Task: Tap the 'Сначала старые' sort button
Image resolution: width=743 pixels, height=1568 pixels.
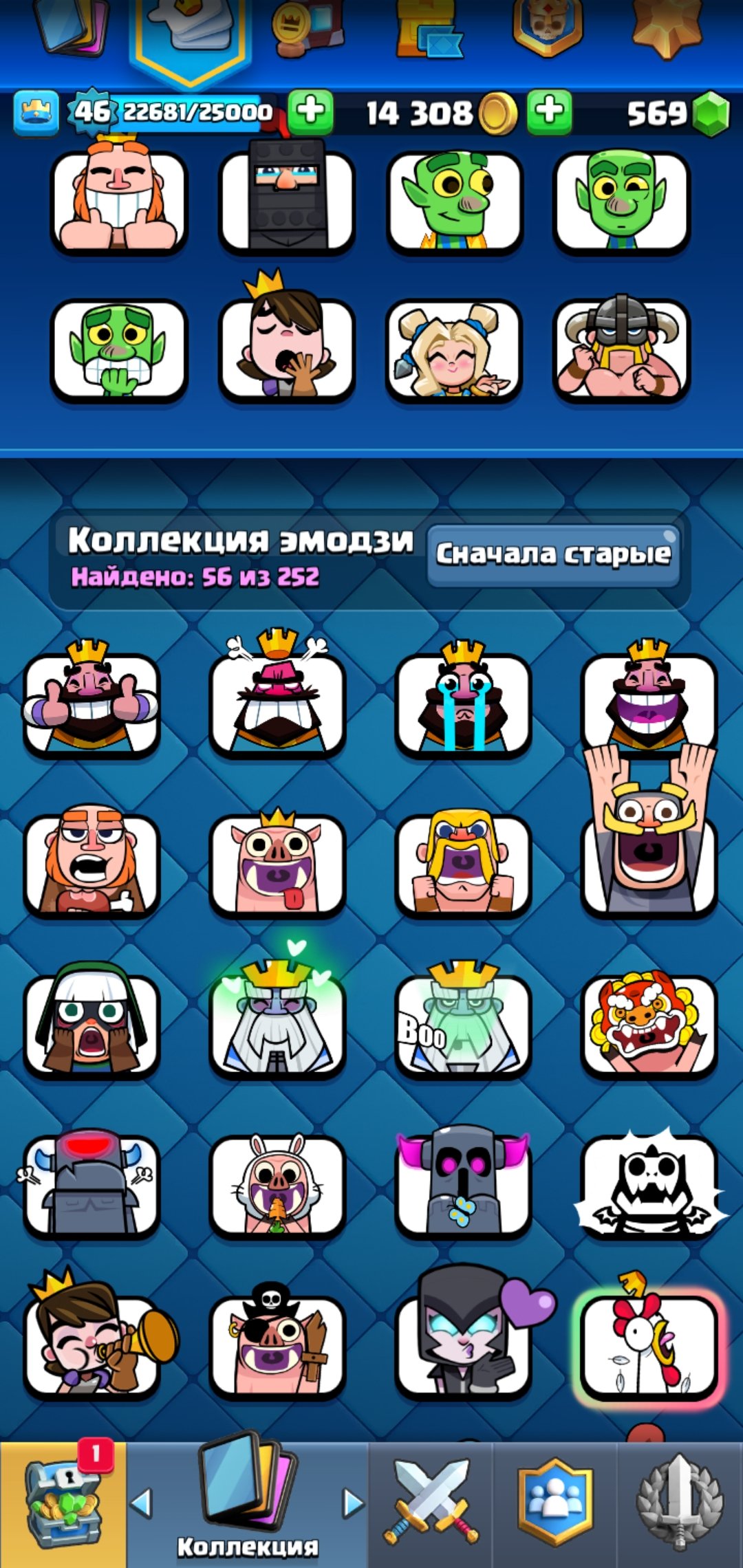Action: [554, 554]
